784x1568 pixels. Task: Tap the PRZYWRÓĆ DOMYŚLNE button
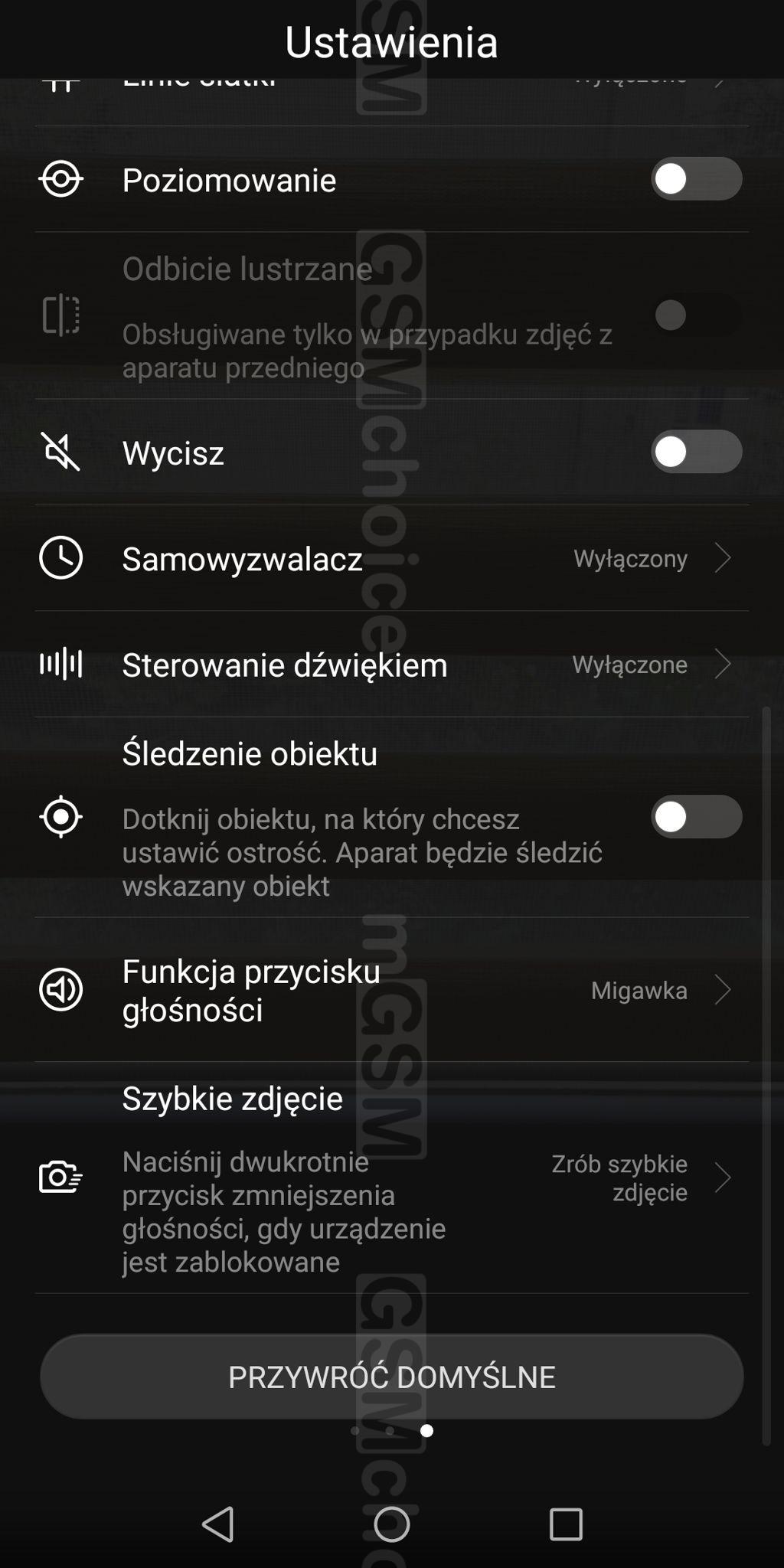click(x=391, y=1377)
